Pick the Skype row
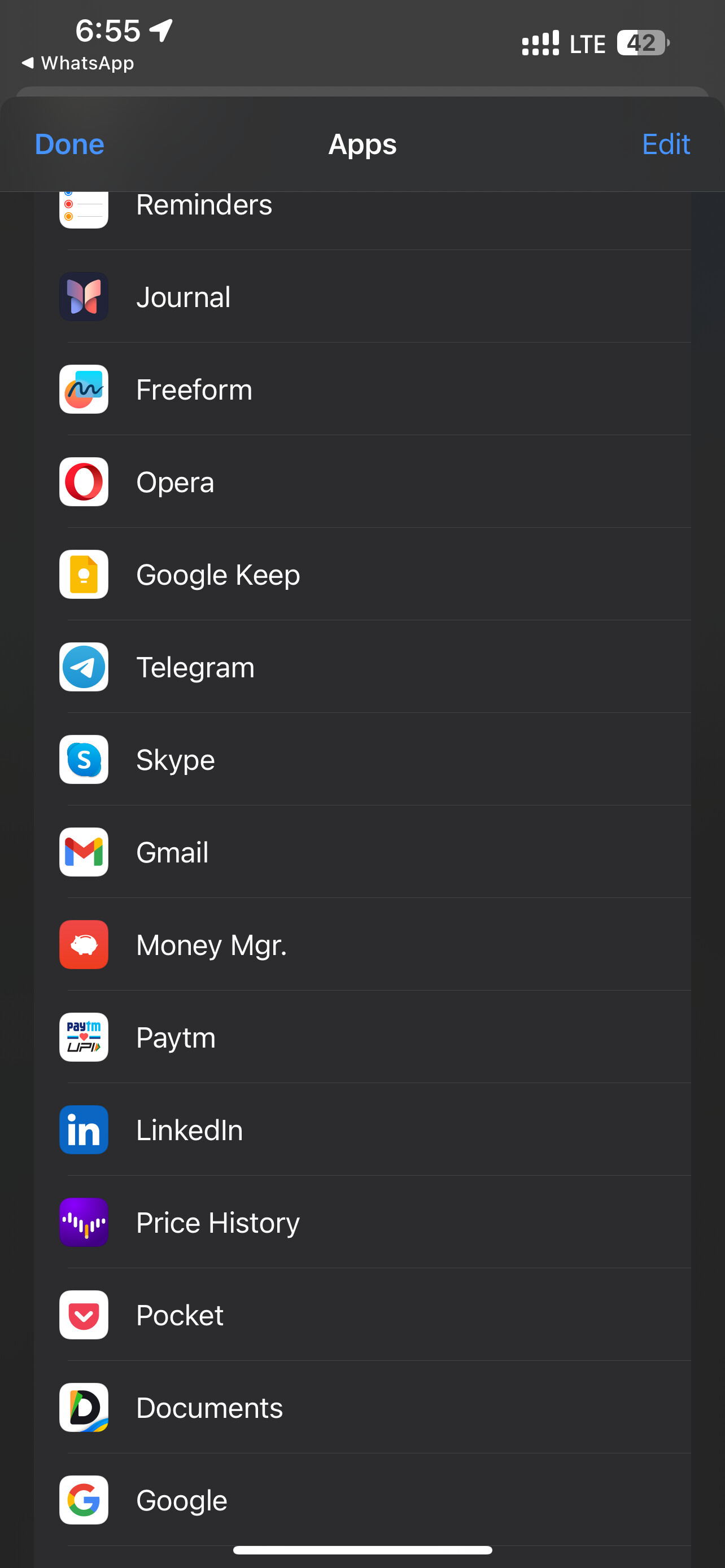 pyautogui.click(x=362, y=759)
